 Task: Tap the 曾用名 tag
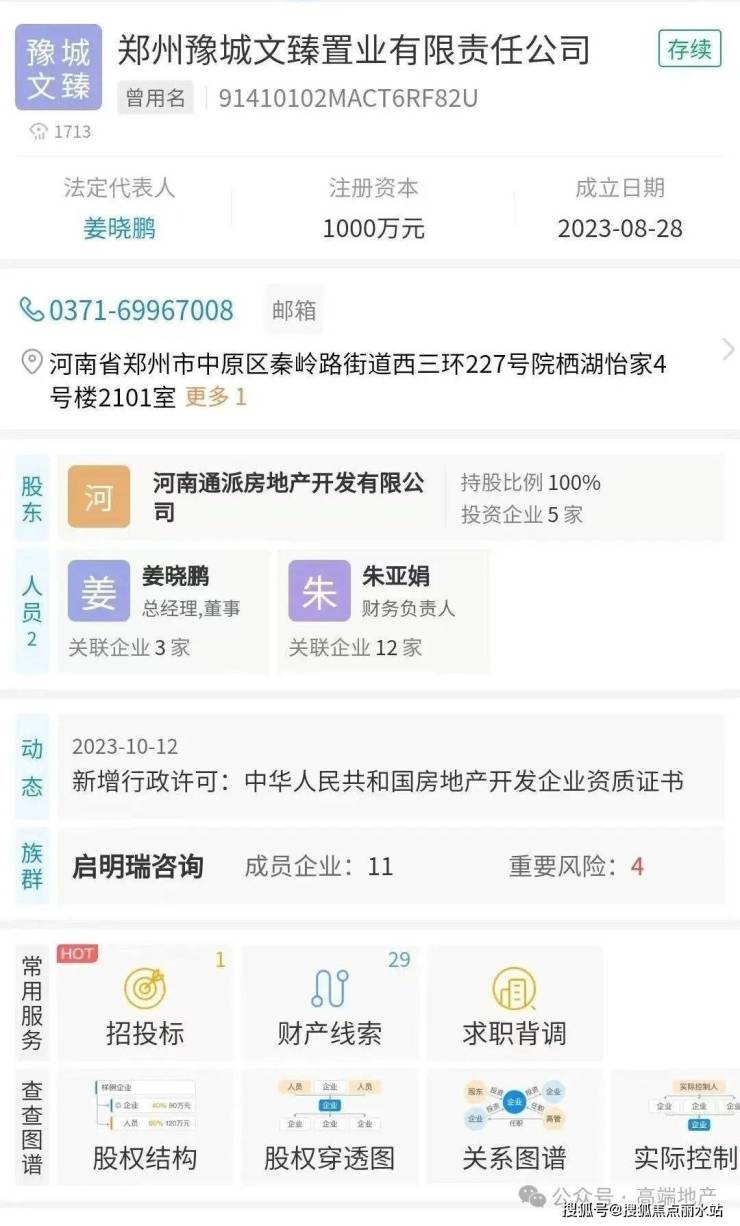coord(155,98)
